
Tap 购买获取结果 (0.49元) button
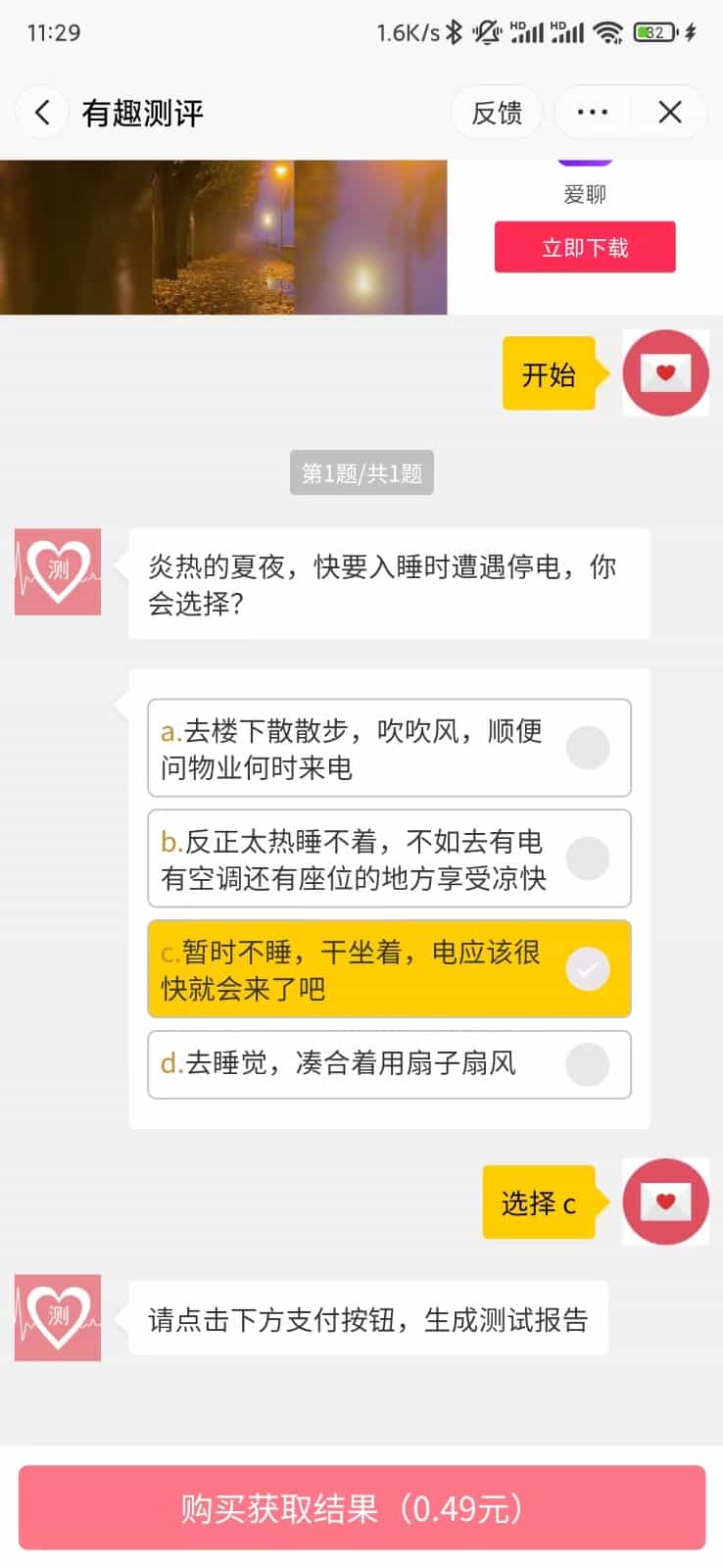coord(361,1508)
